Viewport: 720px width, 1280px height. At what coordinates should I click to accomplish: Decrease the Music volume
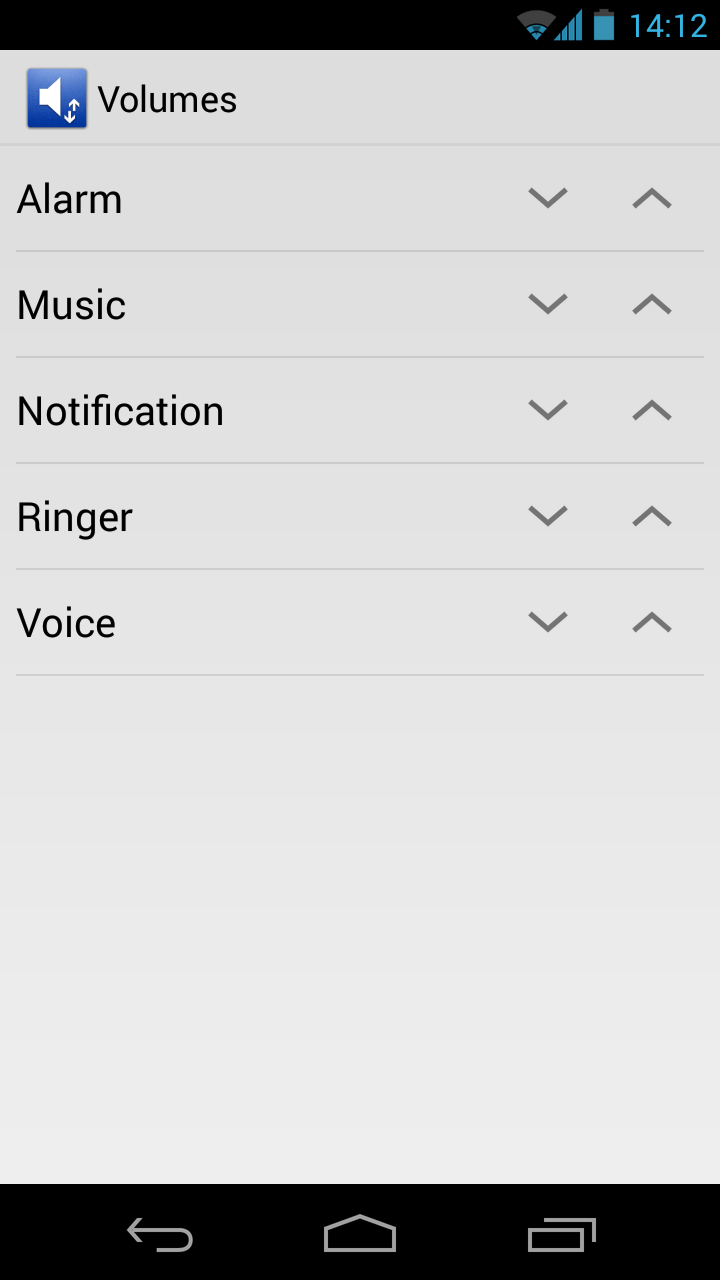pyautogui.click(x=548, y=304)
